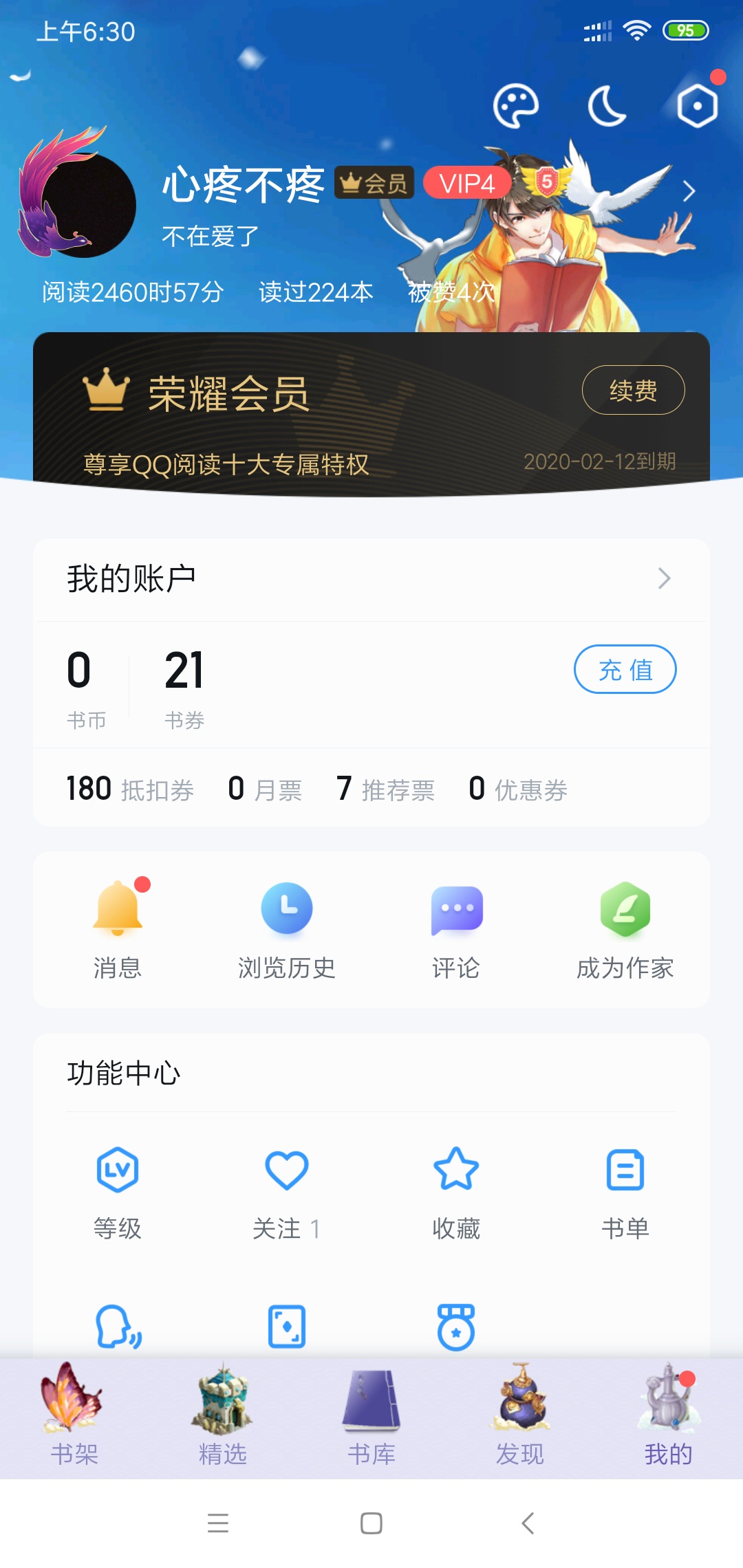
Task: Switch to the 书库 library tab
Action: (x=371, y=1417)
